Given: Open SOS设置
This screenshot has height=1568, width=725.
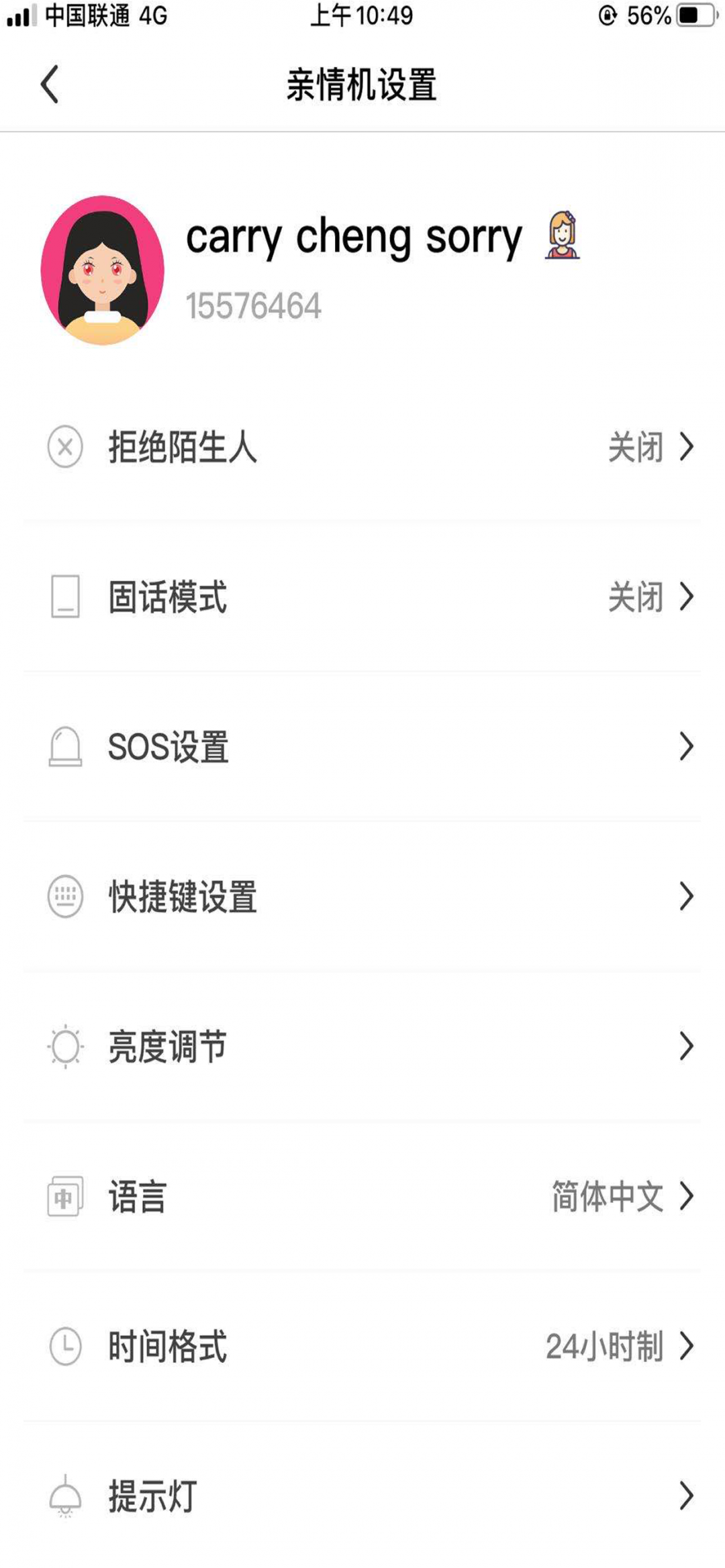Looking at the screenshot, I should click(362, 746).
